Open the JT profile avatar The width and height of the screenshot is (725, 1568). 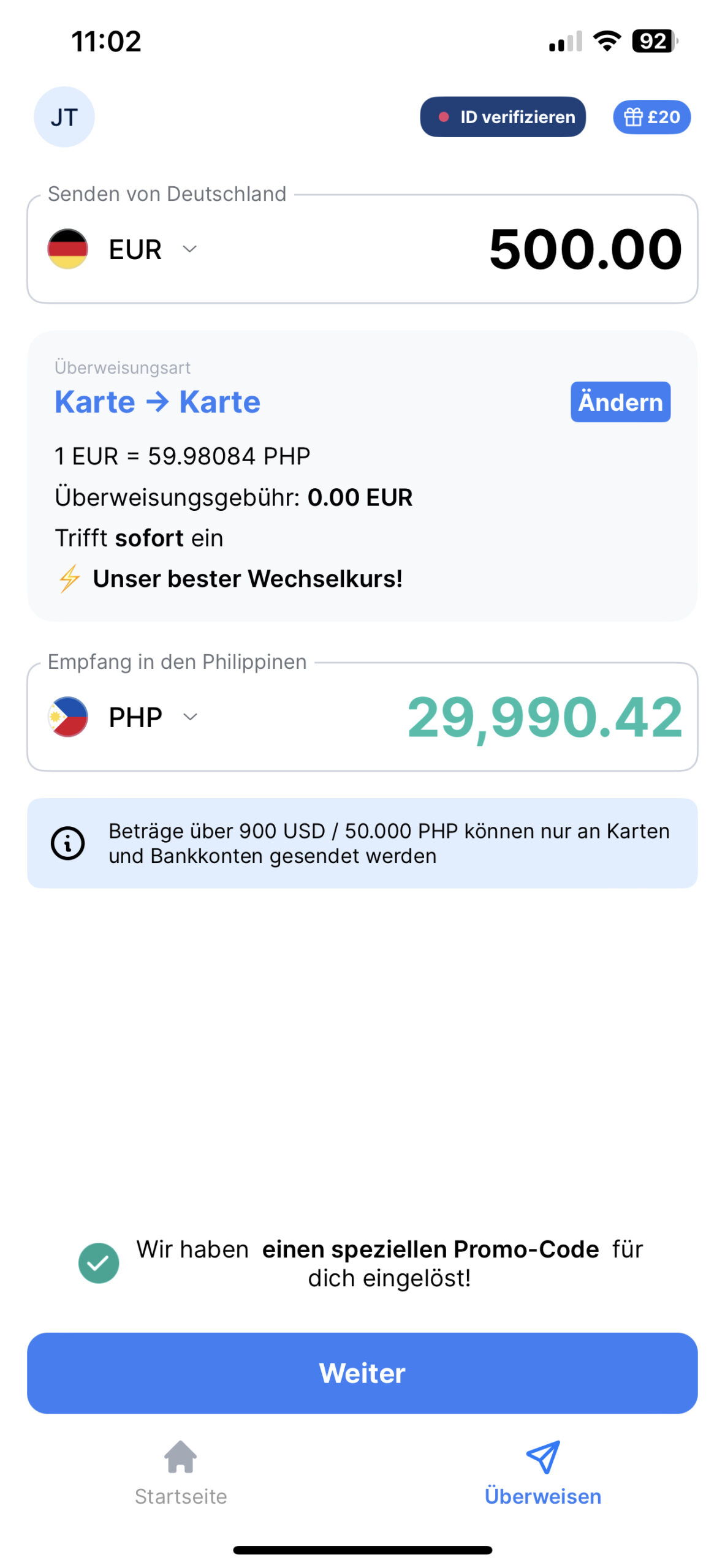point(64,117)
